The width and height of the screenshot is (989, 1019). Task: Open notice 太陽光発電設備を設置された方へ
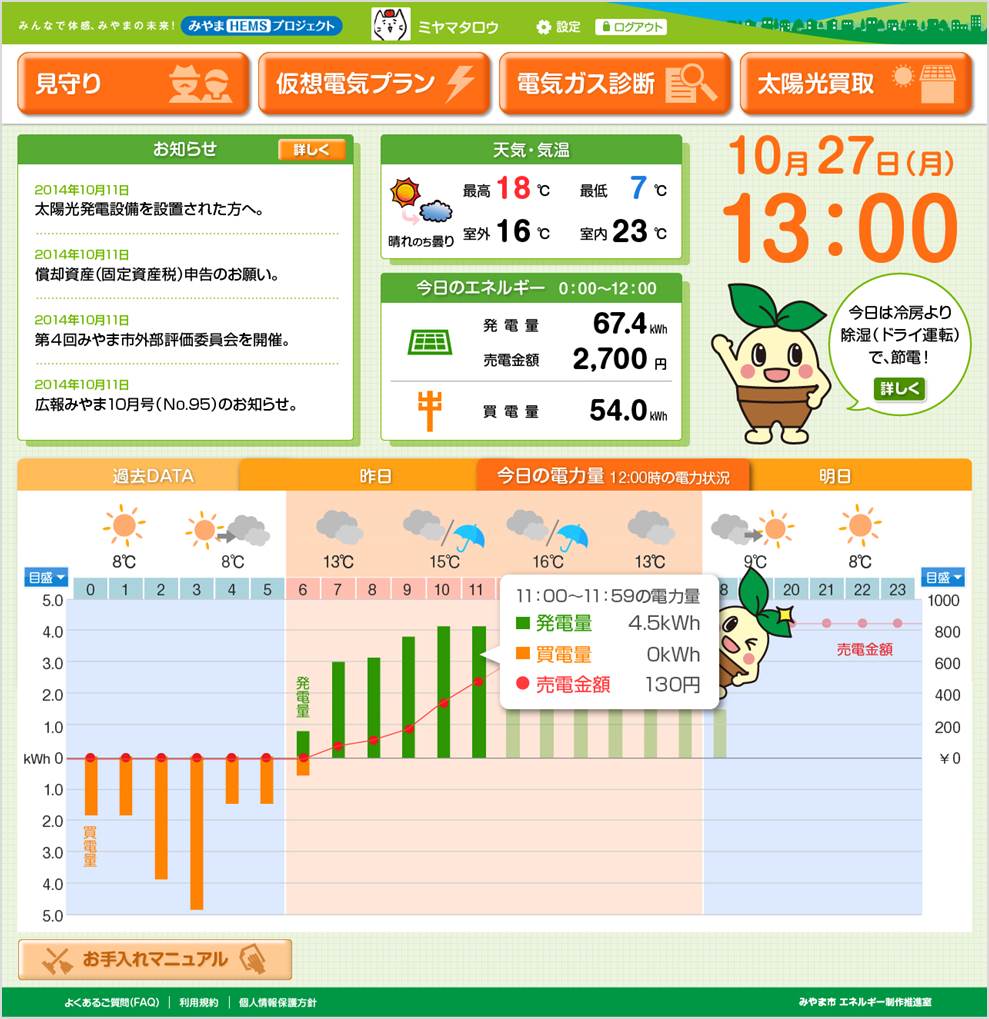(149, 209)
